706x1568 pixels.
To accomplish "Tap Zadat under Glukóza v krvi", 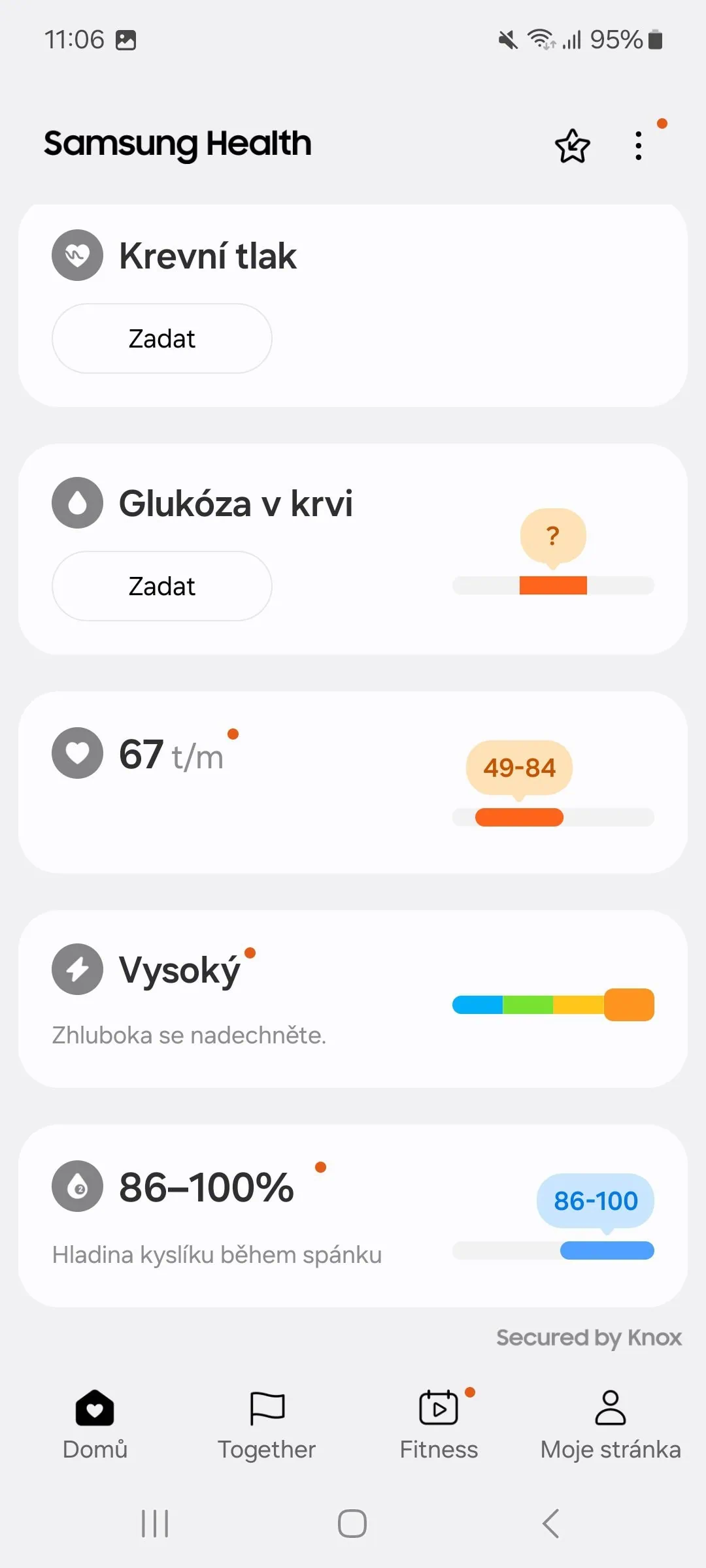I will pos(162,586).
